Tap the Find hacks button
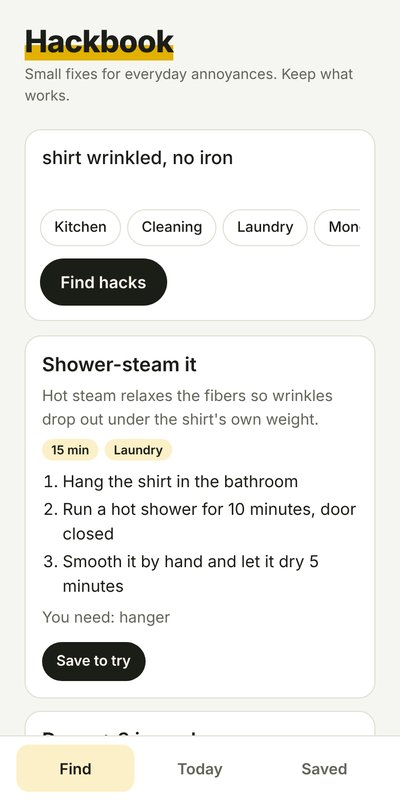 pos(104,282)
